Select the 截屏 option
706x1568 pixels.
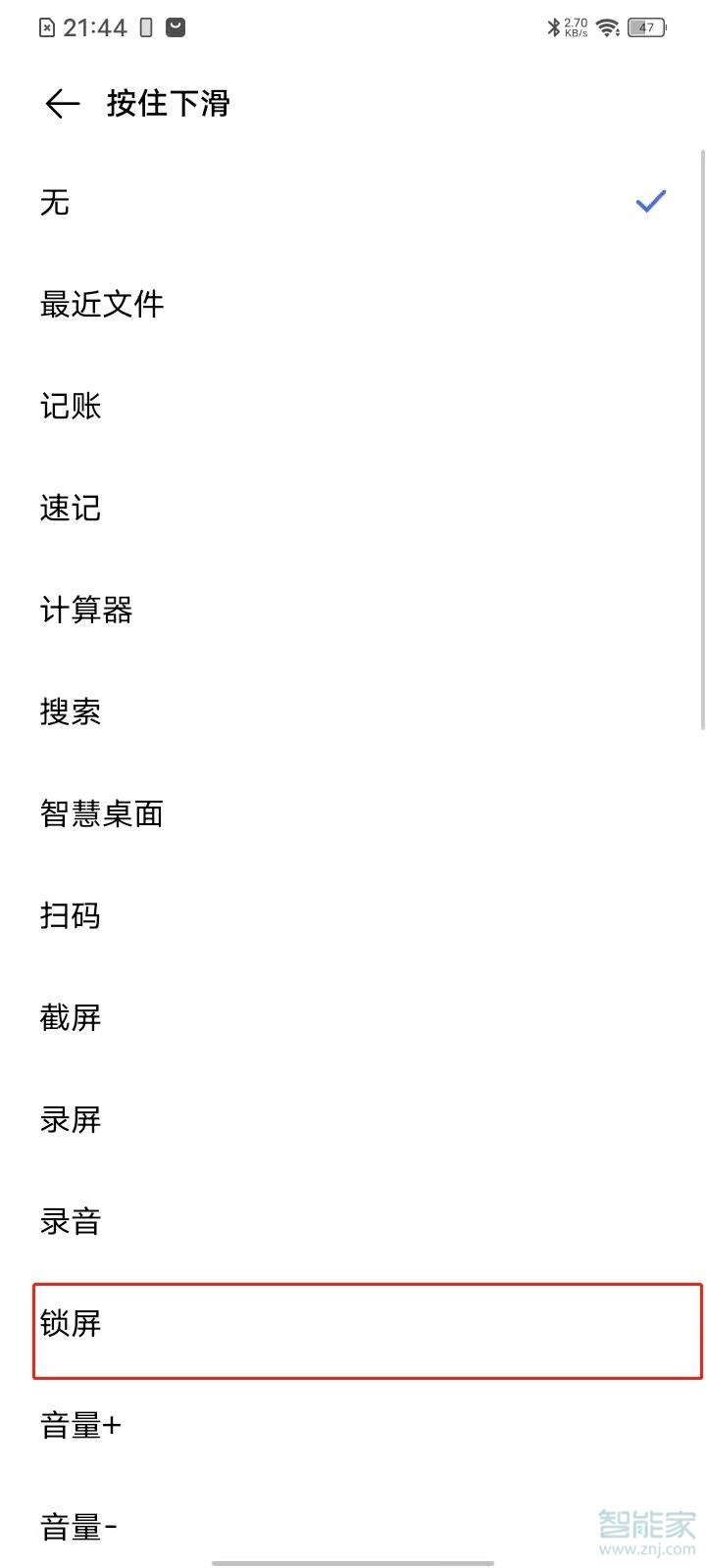71,1018
